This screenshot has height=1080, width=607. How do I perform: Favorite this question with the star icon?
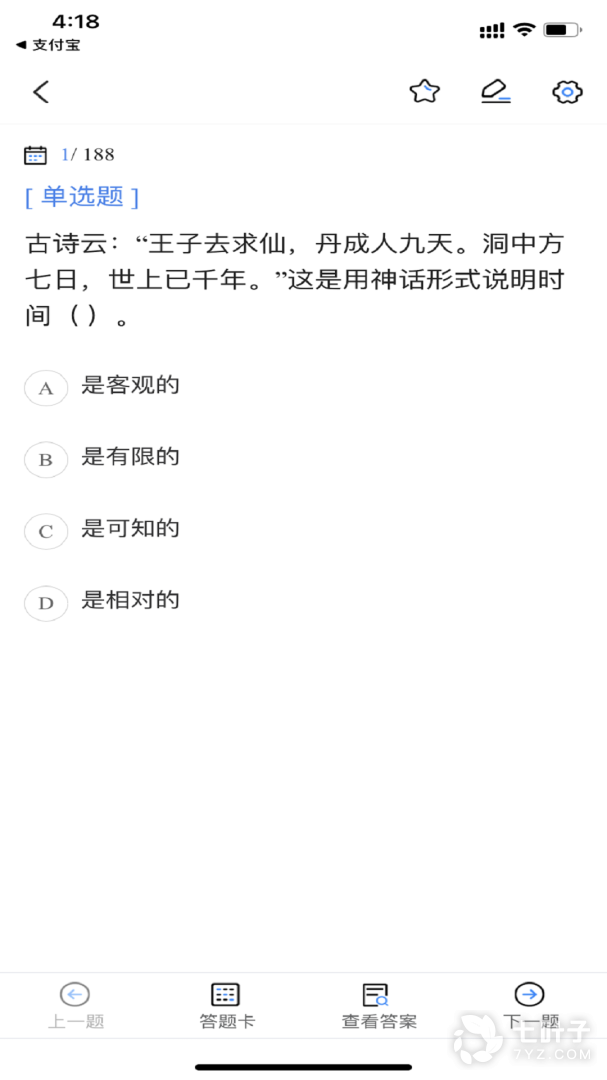tap(425, 92)
